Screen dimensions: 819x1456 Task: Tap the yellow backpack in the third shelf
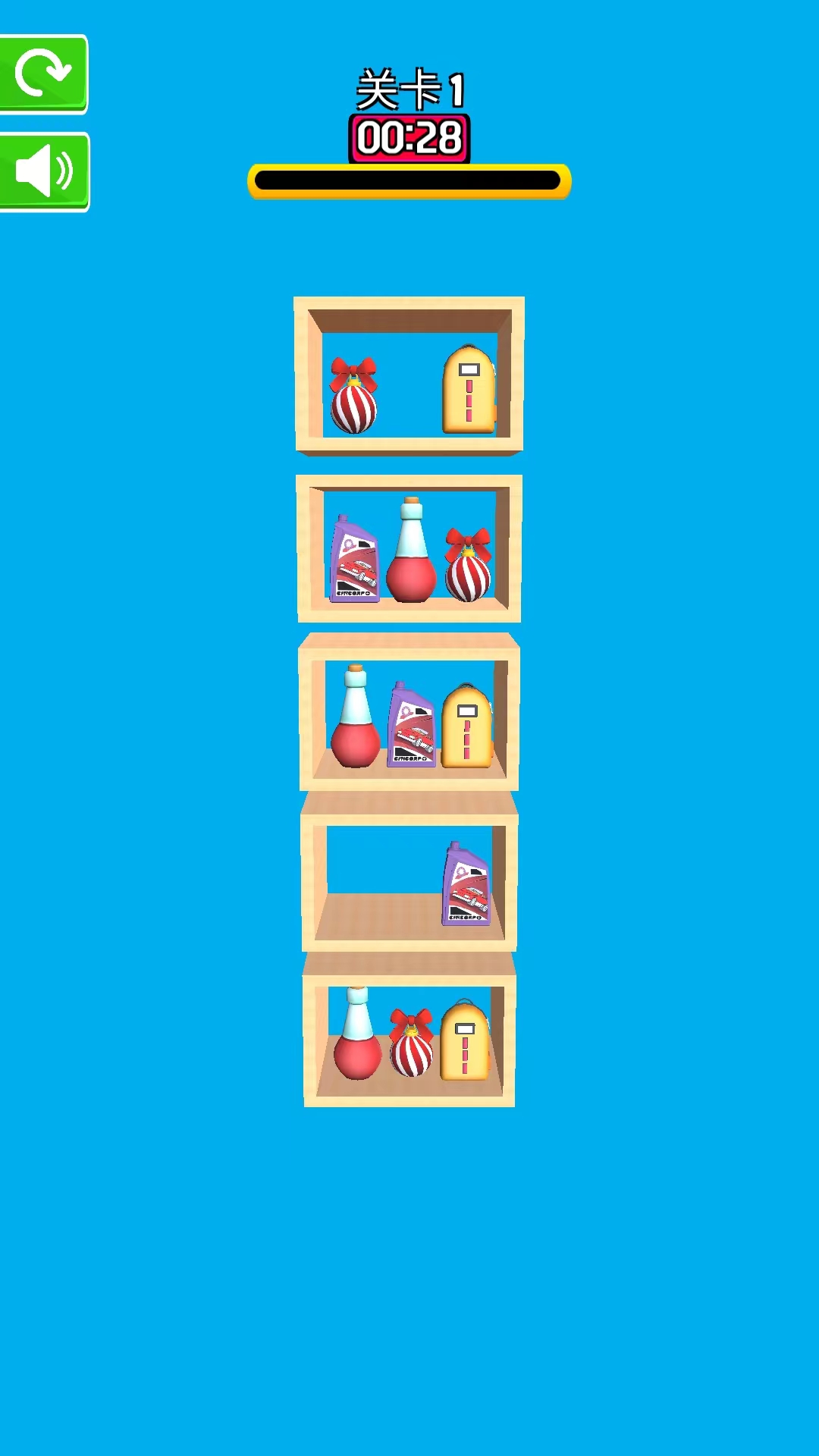point(466,728)
